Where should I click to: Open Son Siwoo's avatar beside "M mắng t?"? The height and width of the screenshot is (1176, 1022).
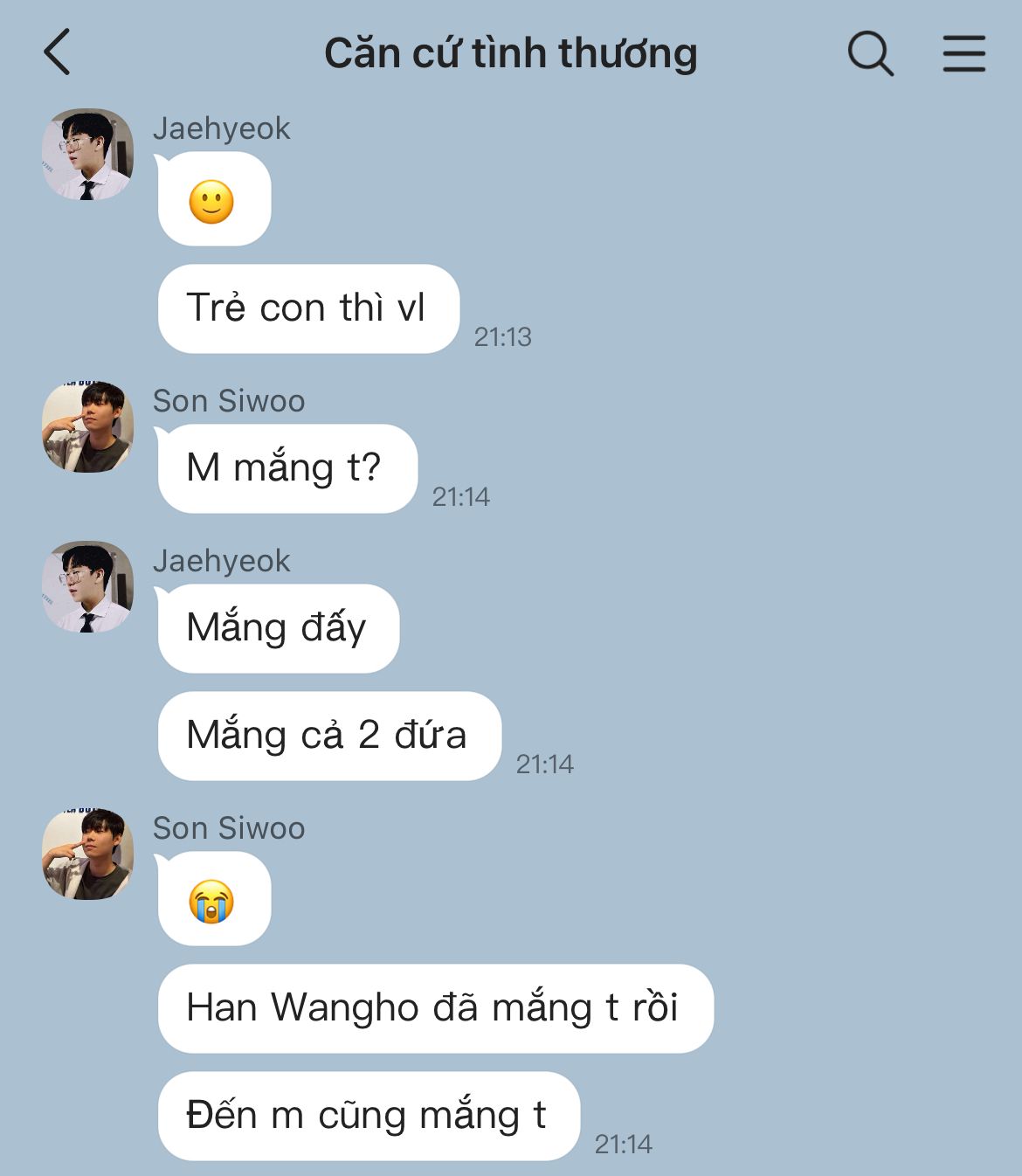[x=87, y=427]
